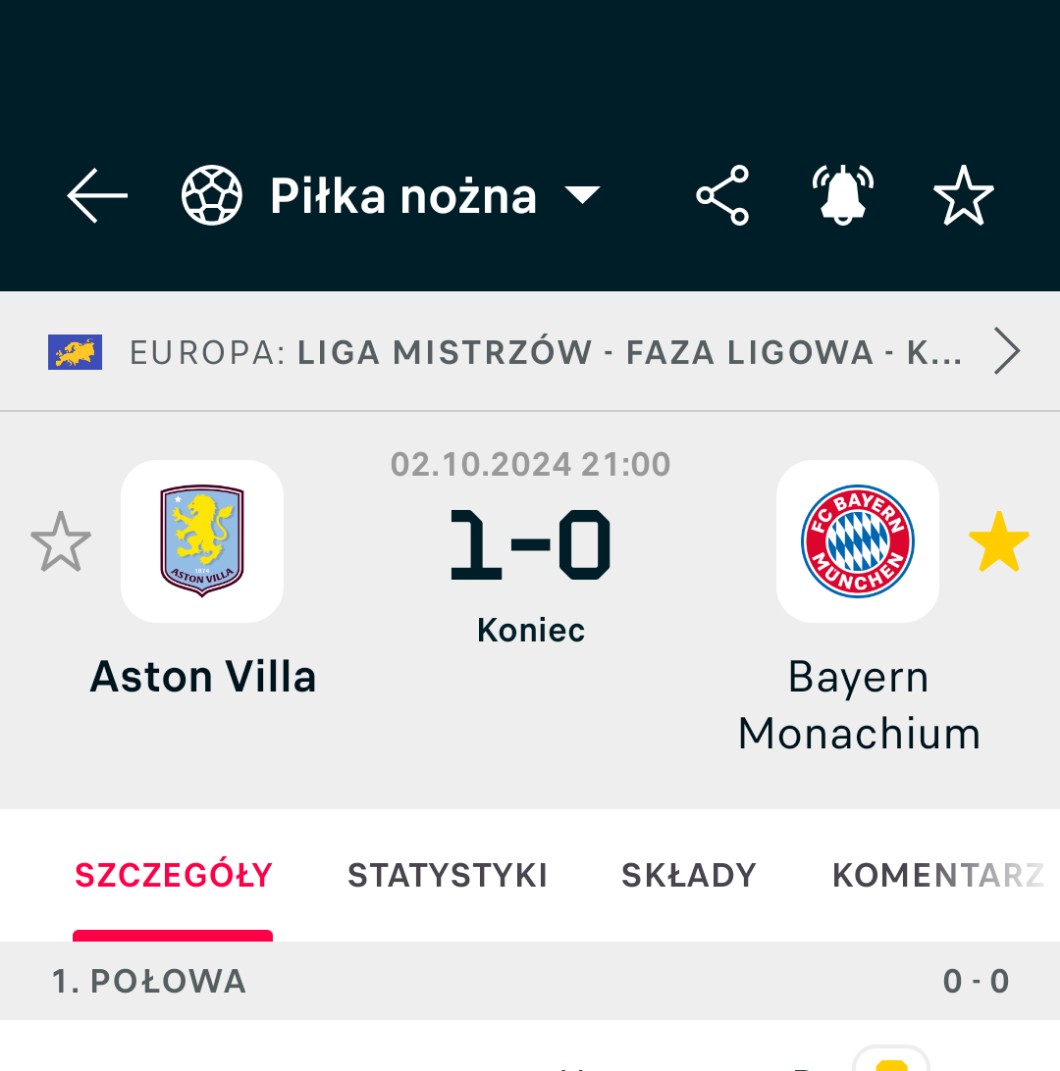
Task: Favorite the Aston Villa team
Action: 61,542
